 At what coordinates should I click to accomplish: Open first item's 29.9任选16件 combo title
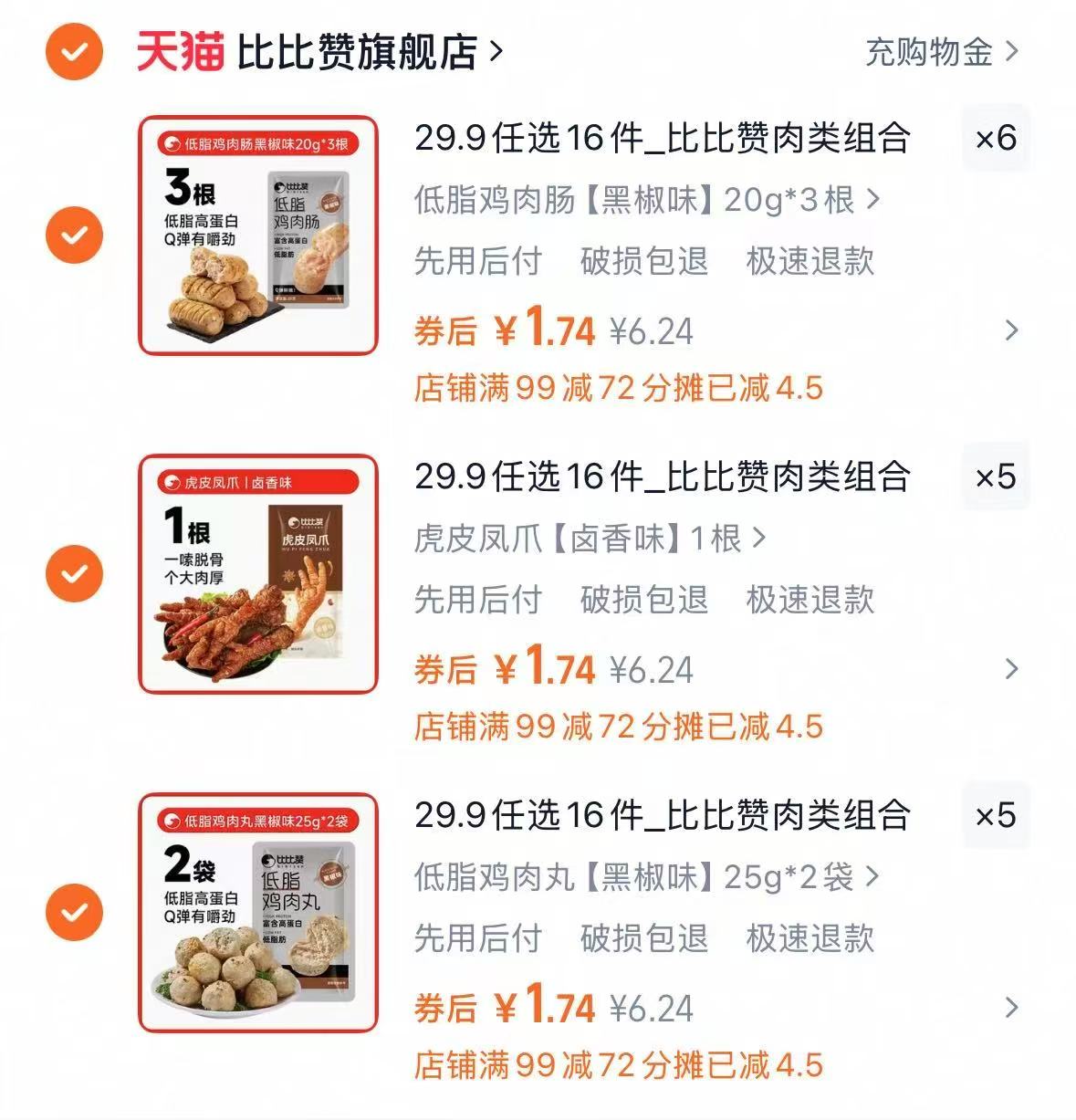point(663,140)
